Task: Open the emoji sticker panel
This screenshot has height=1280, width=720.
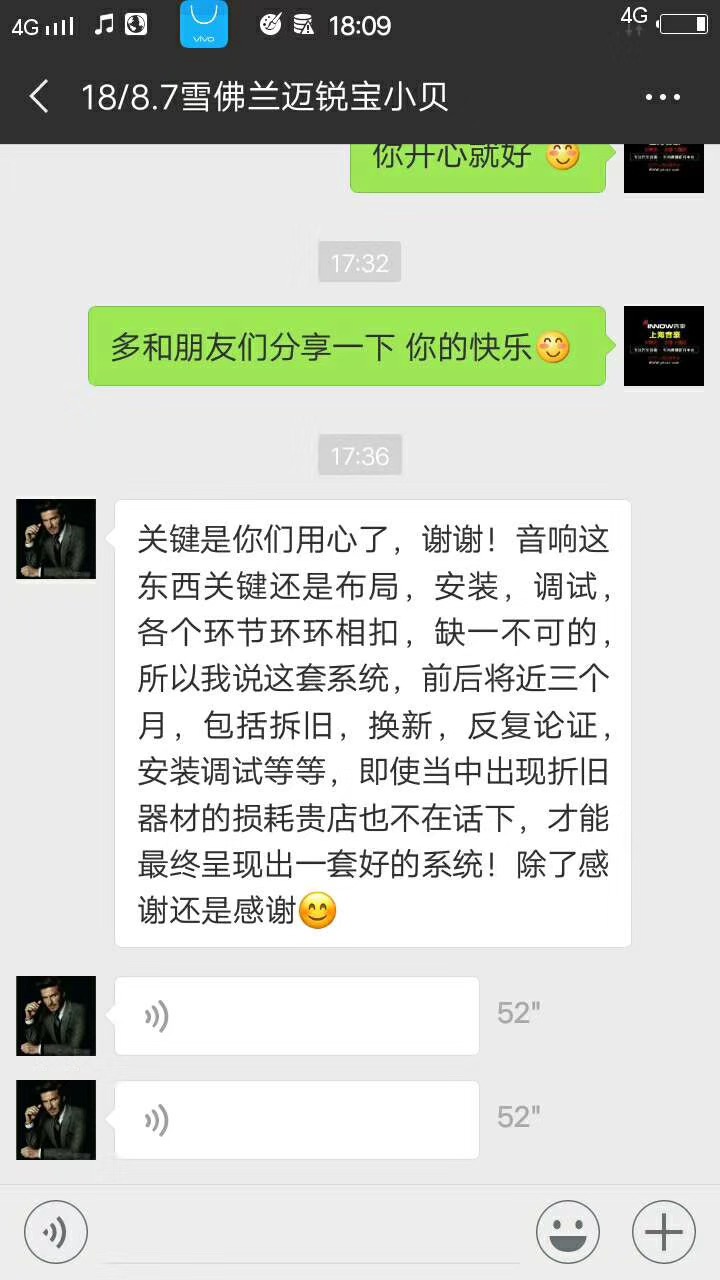Action: [x=568, y=1232]
